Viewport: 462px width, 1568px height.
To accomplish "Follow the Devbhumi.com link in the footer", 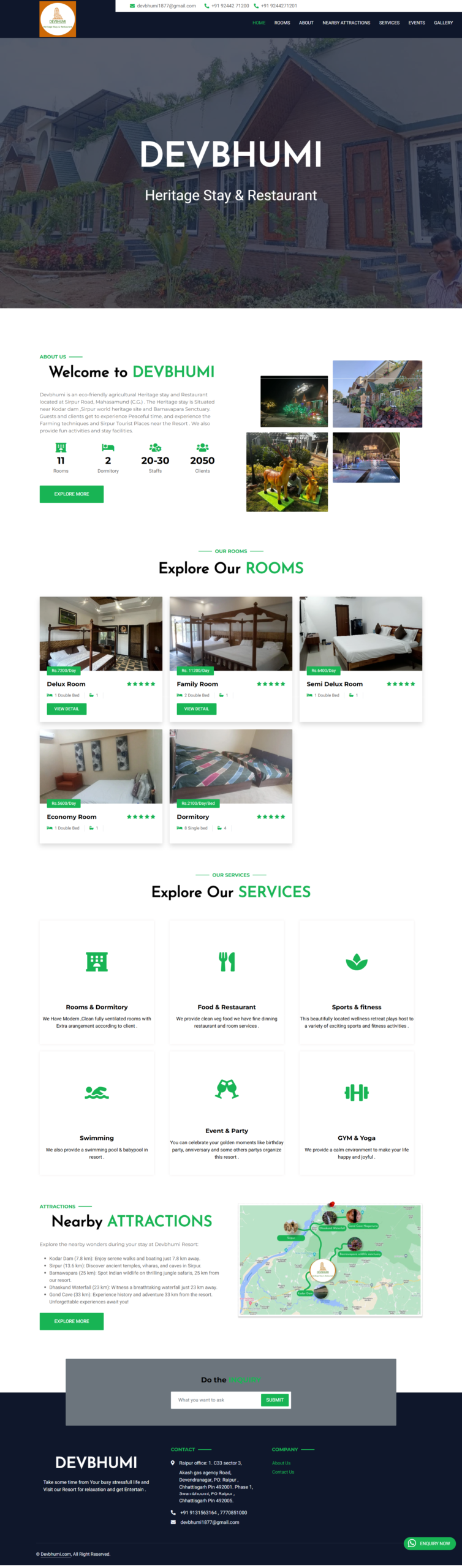I will (x=56, y=1554).
